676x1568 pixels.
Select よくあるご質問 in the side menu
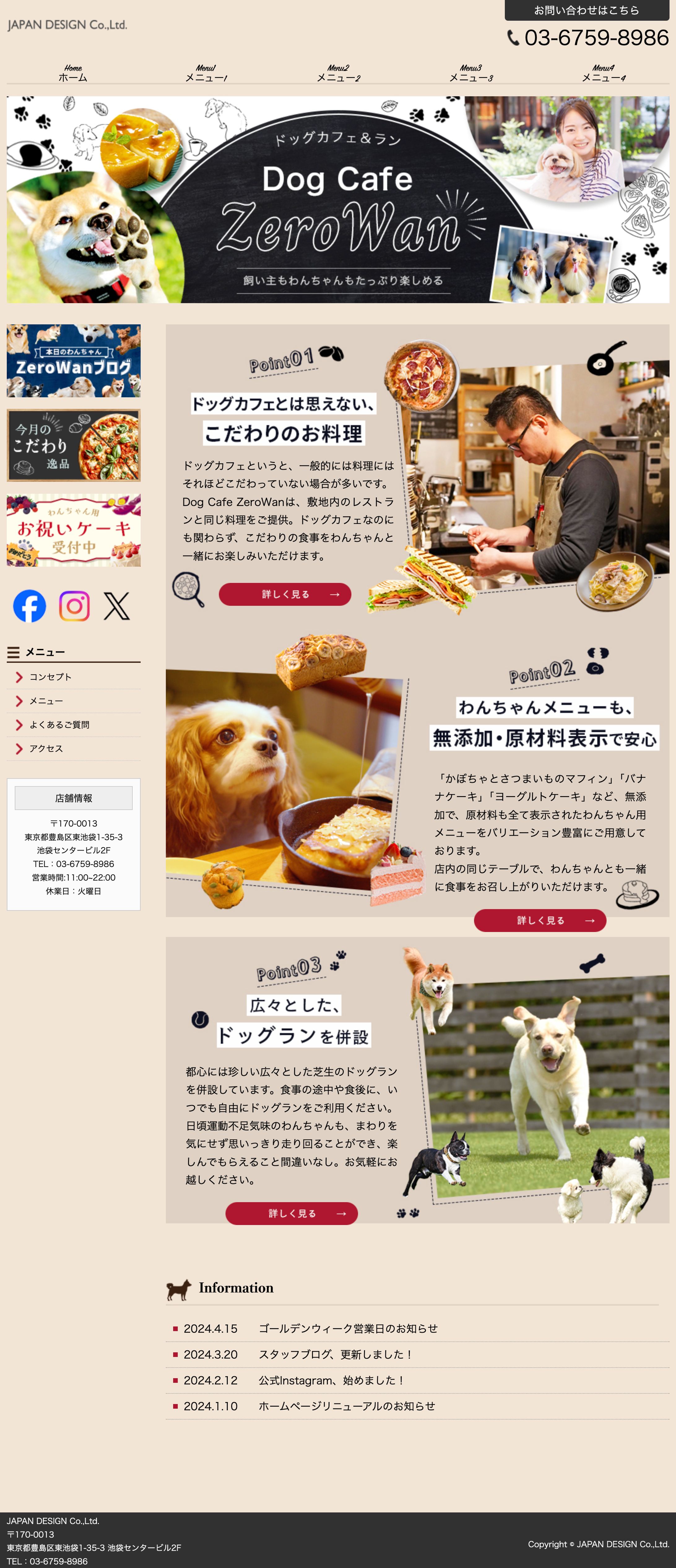click(59, 725)
